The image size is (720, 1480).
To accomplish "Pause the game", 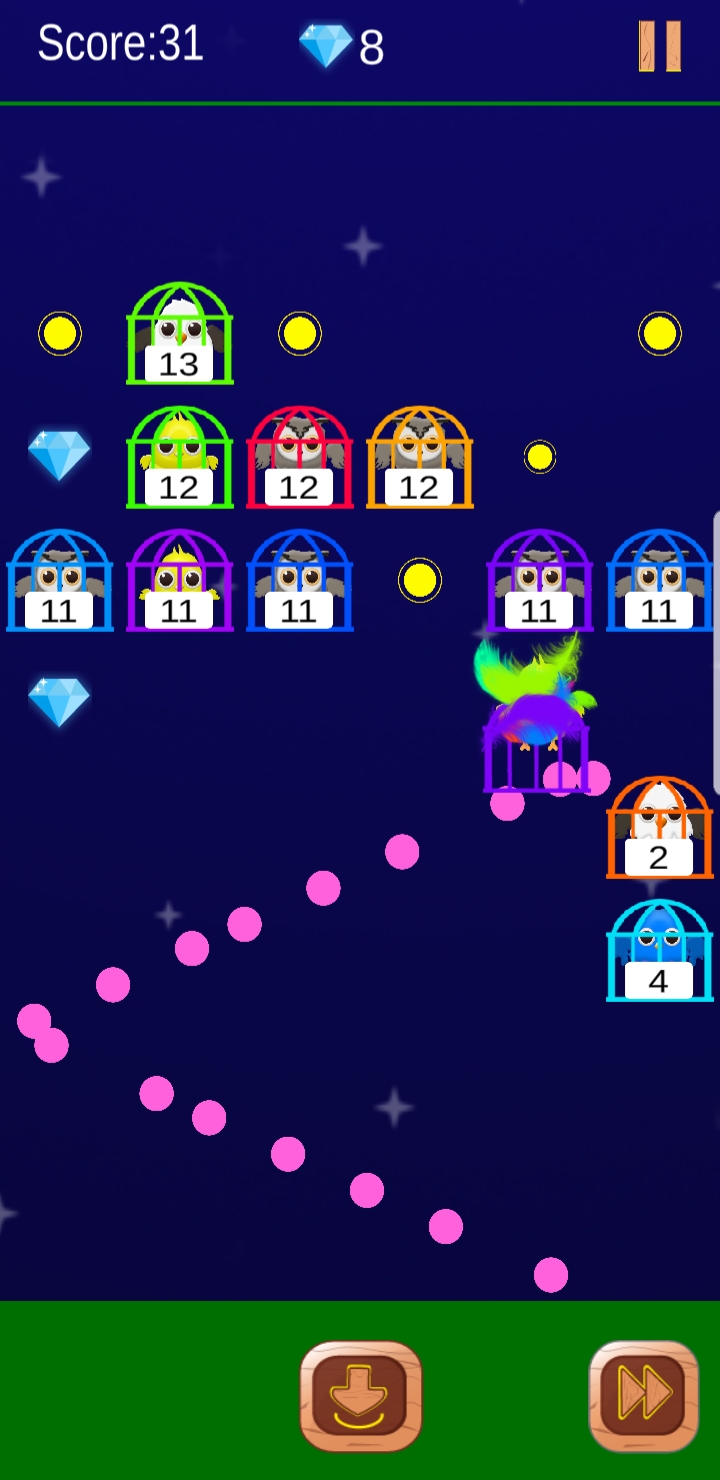I will [660, 46].
